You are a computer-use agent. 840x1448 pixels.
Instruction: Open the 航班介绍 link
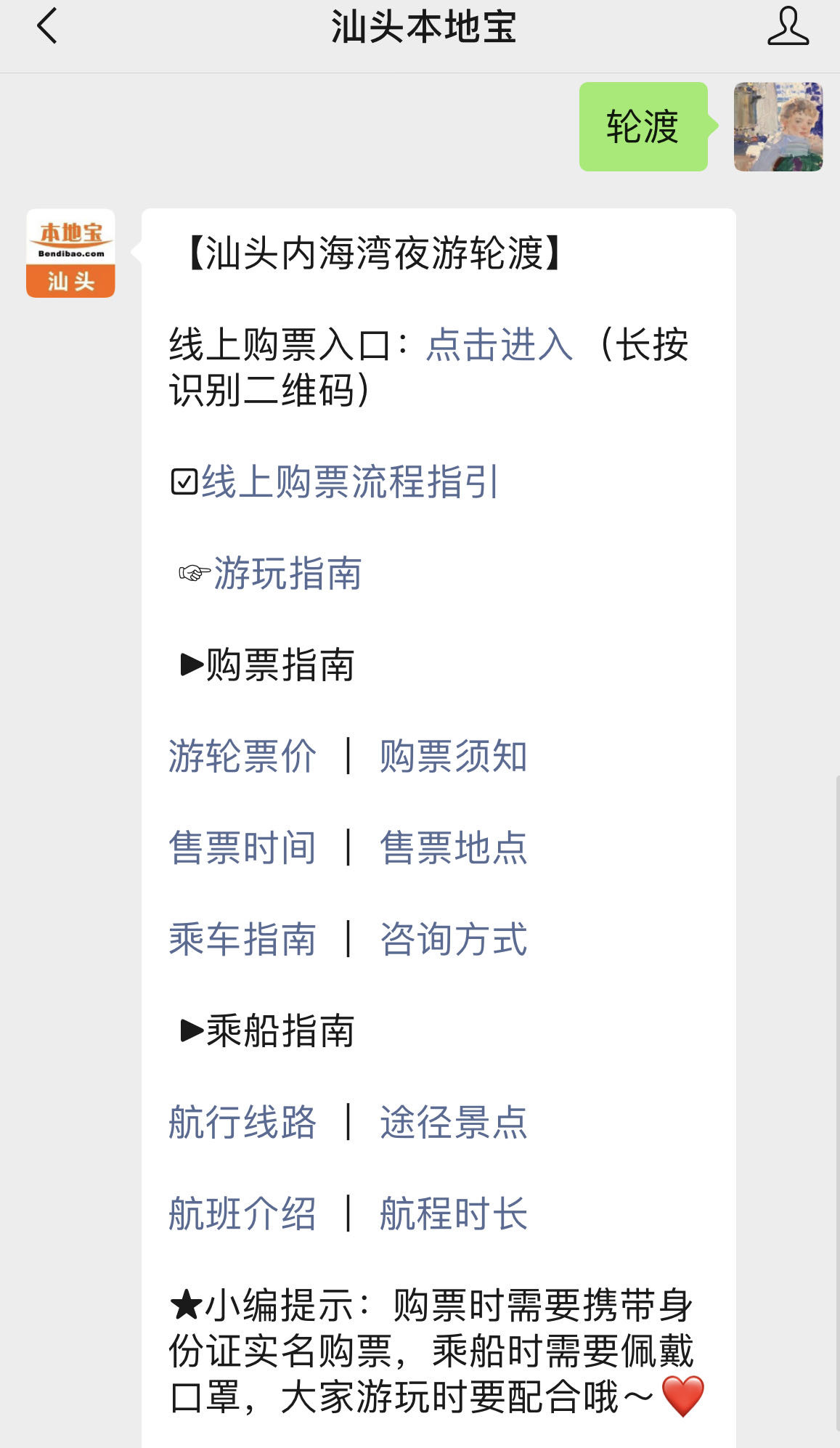pyautogui.click(x=242, y=1213)
